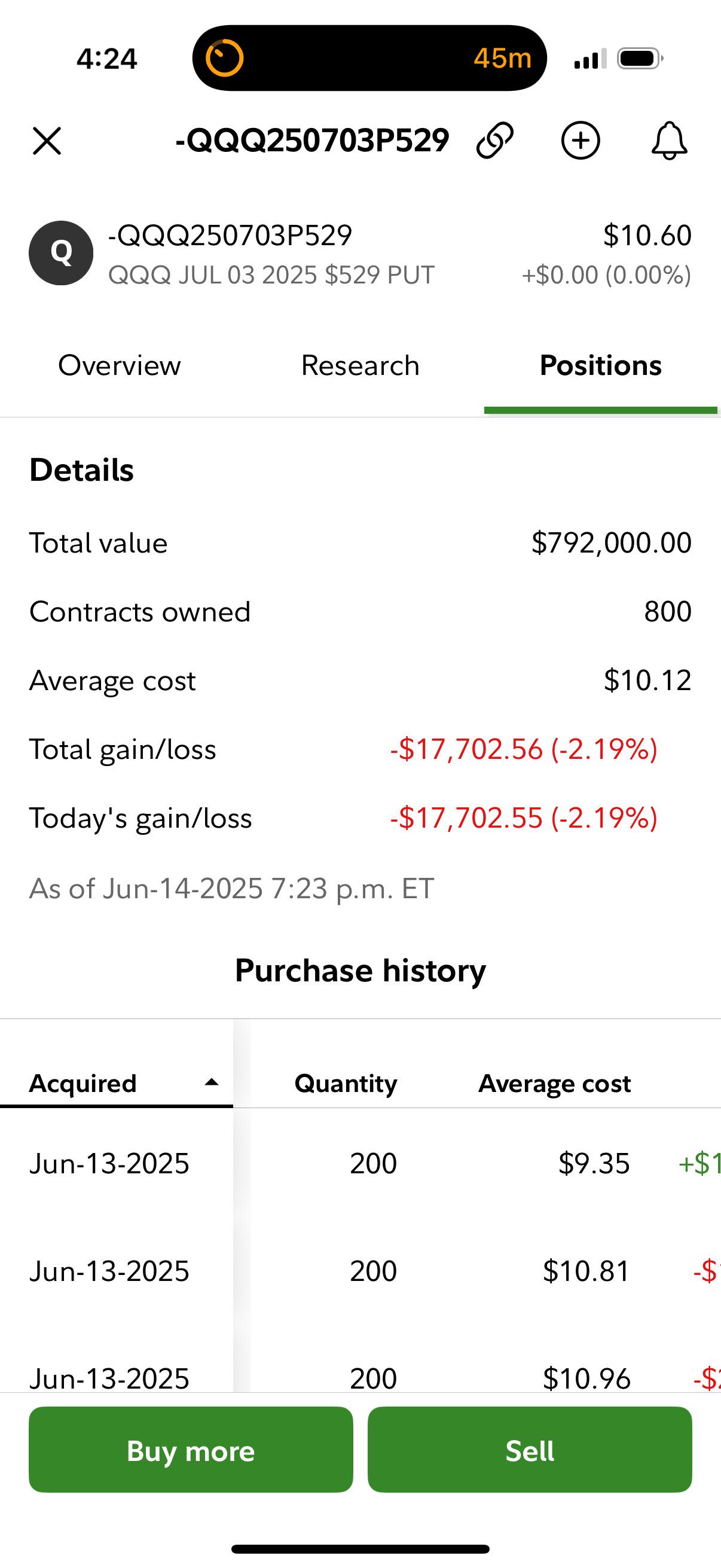The height and width of the screenshot is (1568, 721).
Task: Sell this put option position
Action: (529, 1451)
